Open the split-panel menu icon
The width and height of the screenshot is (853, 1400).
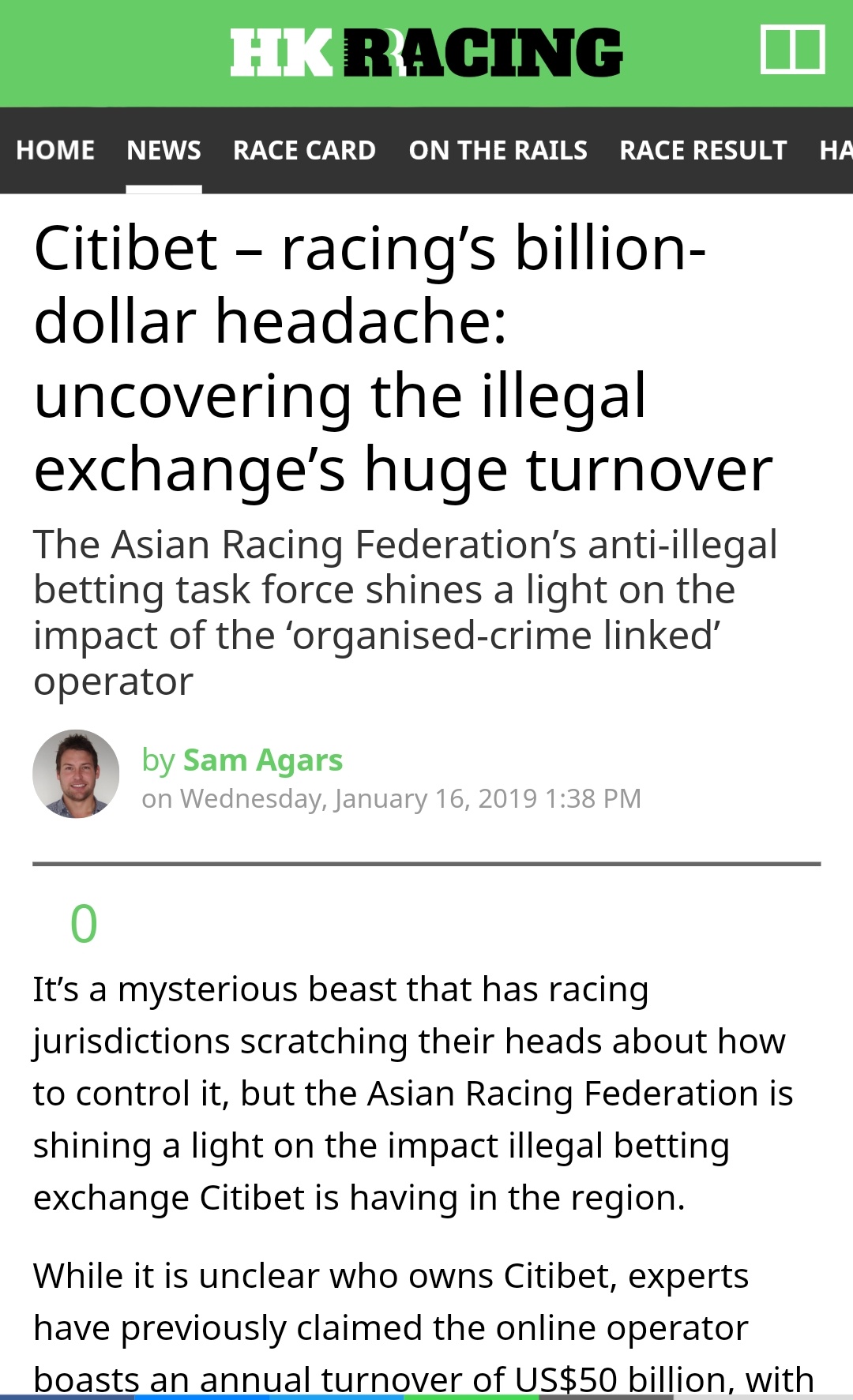792,49
